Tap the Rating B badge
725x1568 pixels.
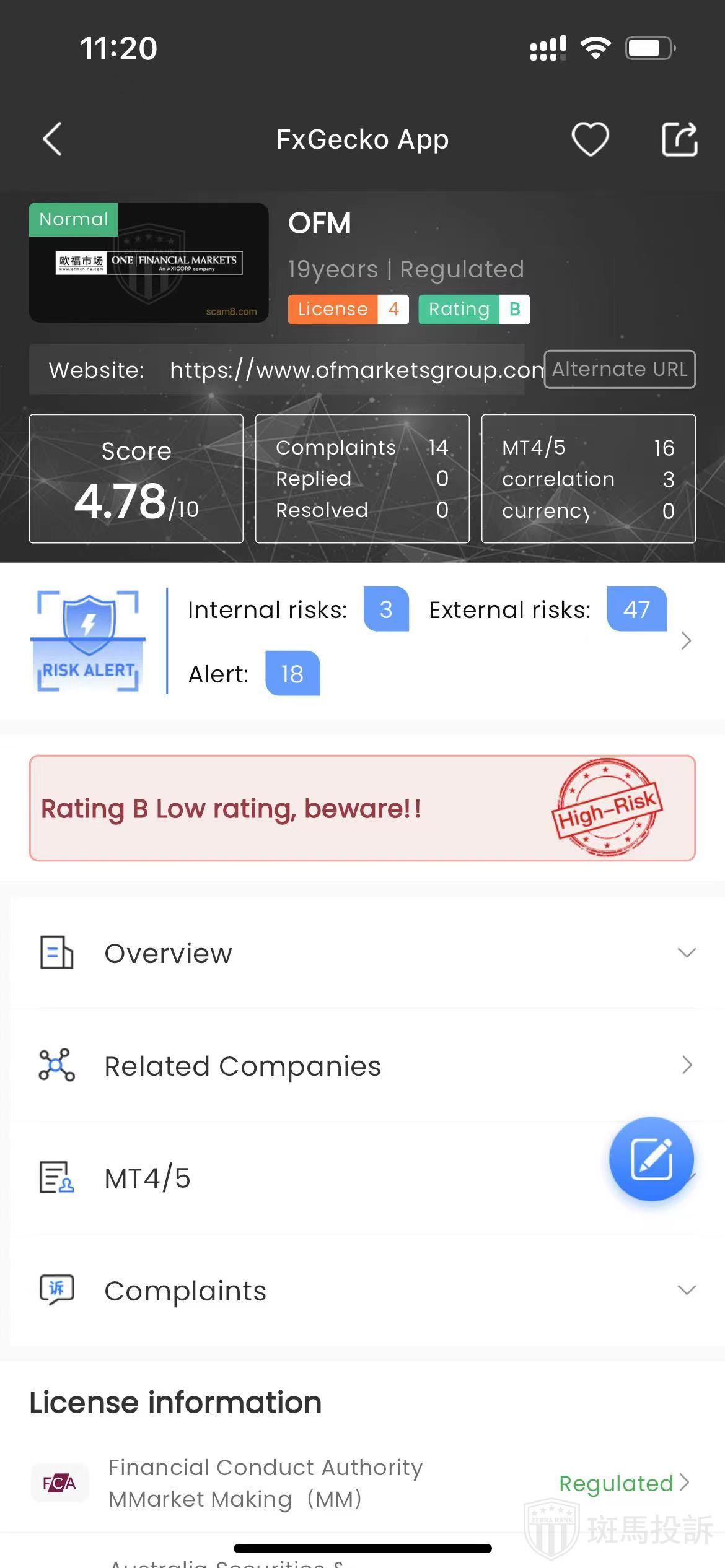click(474, 309)
